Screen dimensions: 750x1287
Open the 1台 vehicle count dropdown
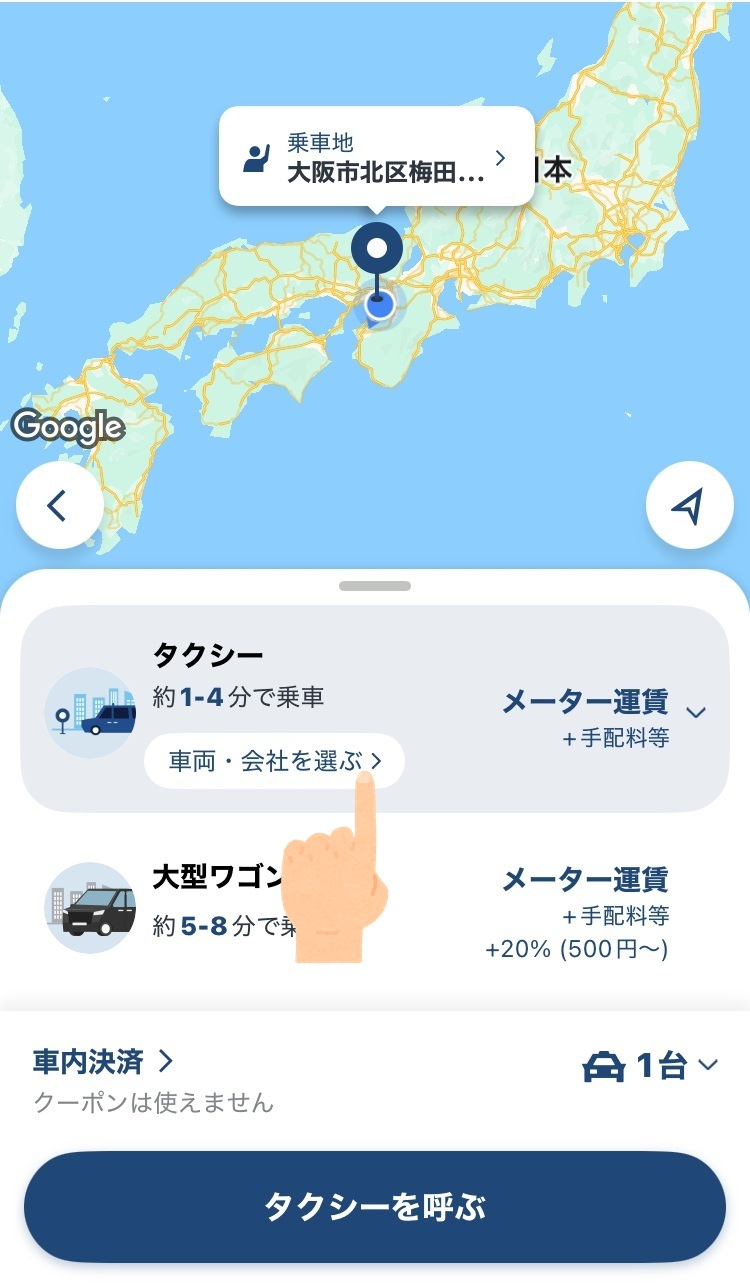(x=650, y=1067)
